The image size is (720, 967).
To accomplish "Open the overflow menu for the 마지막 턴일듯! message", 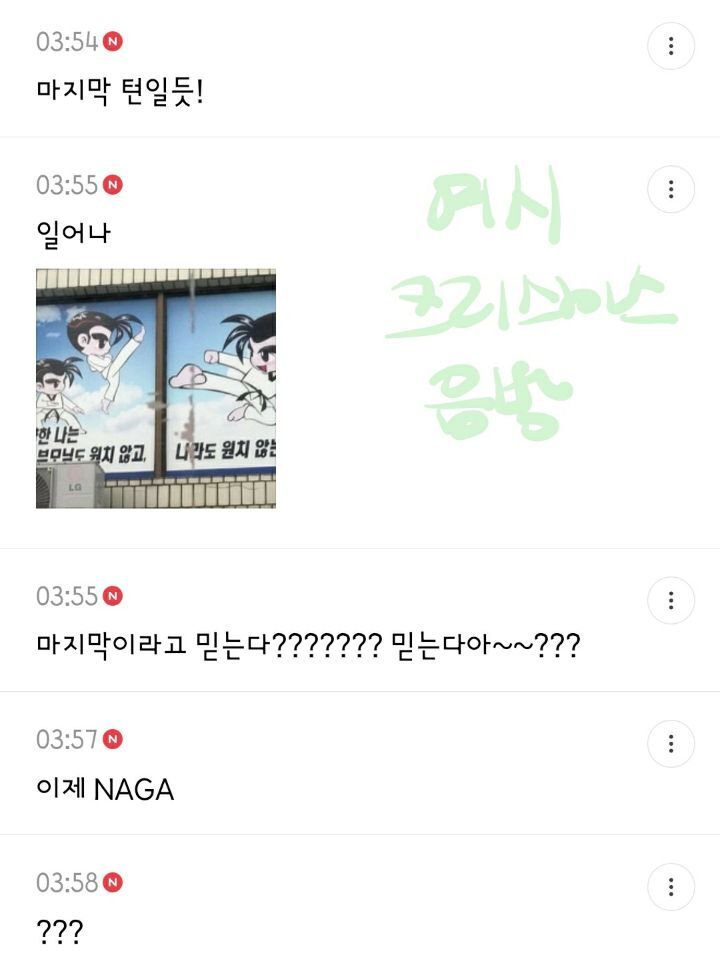I will pyautogui.click(x=670, y=46).
